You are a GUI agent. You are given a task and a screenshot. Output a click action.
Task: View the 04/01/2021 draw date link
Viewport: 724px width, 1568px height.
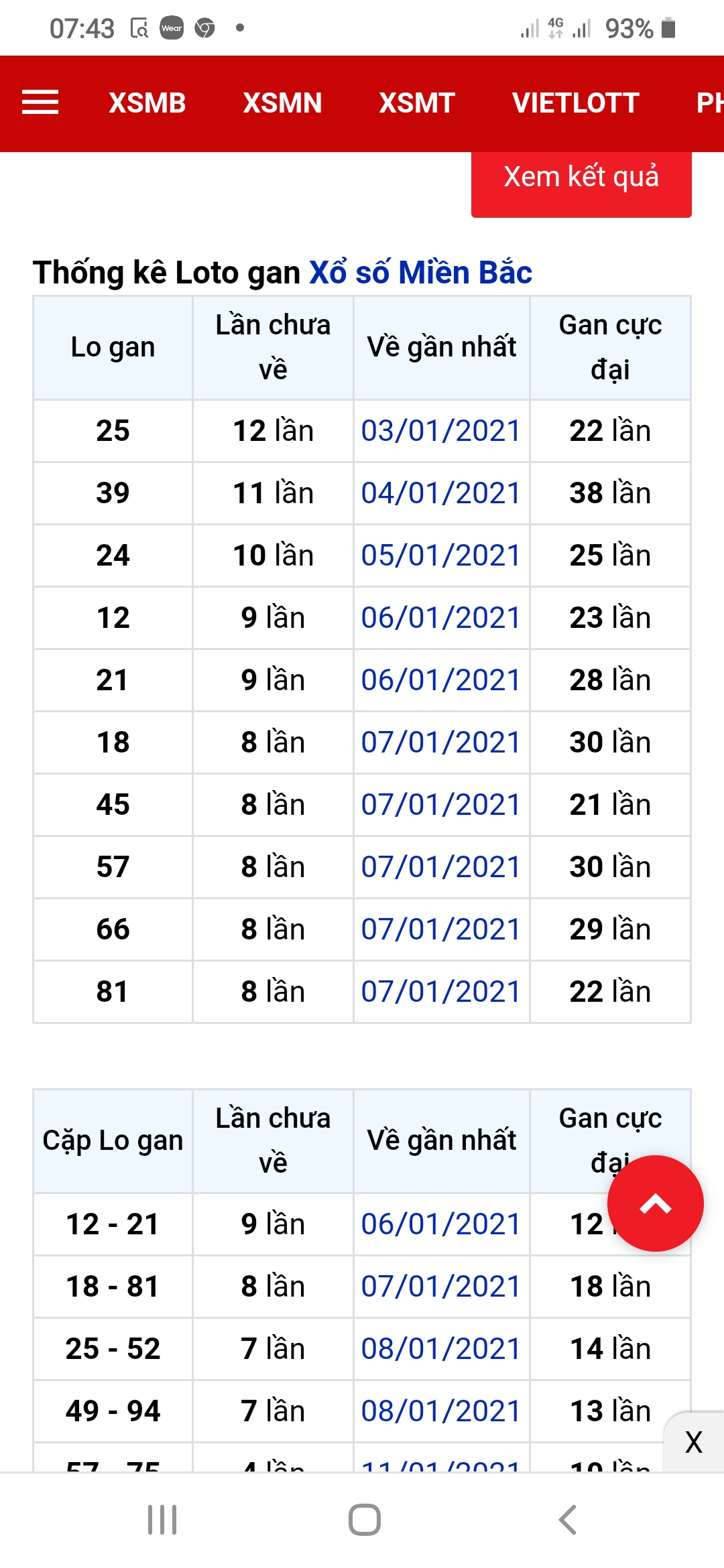click(441, 493)
